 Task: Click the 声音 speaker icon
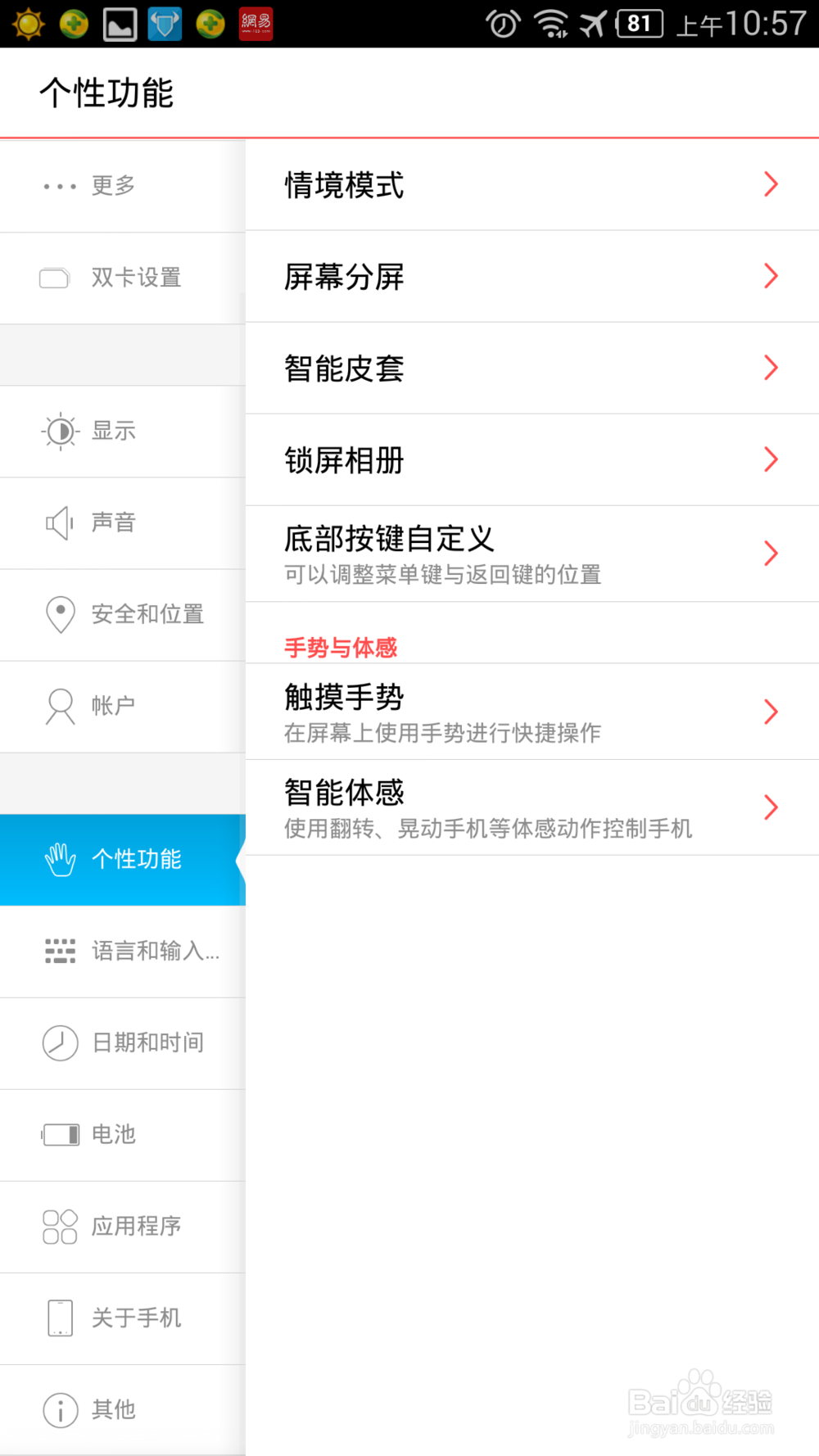coord(58,523)
